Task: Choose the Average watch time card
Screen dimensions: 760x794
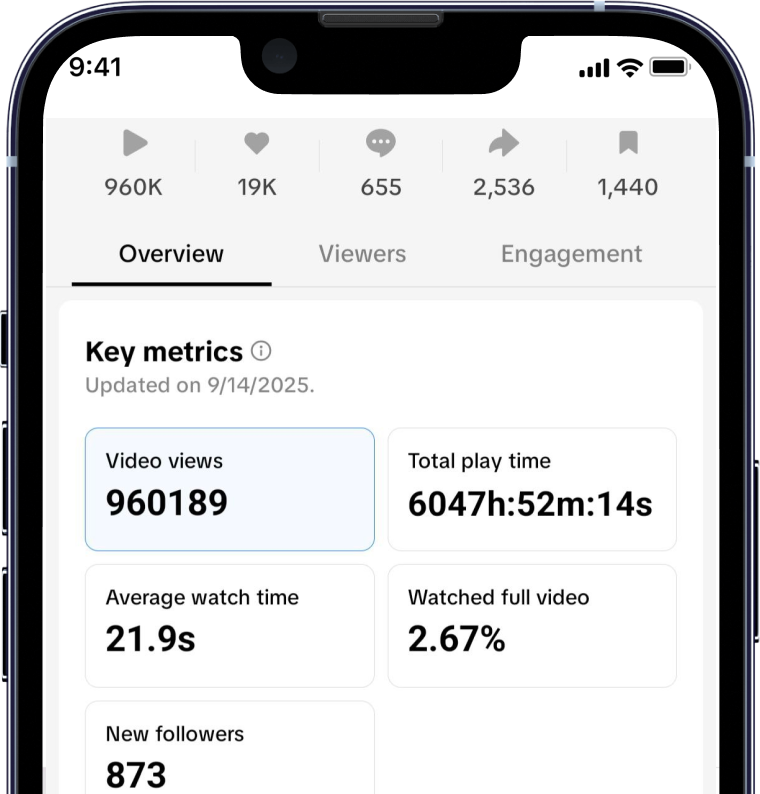Action: (230, 625)
